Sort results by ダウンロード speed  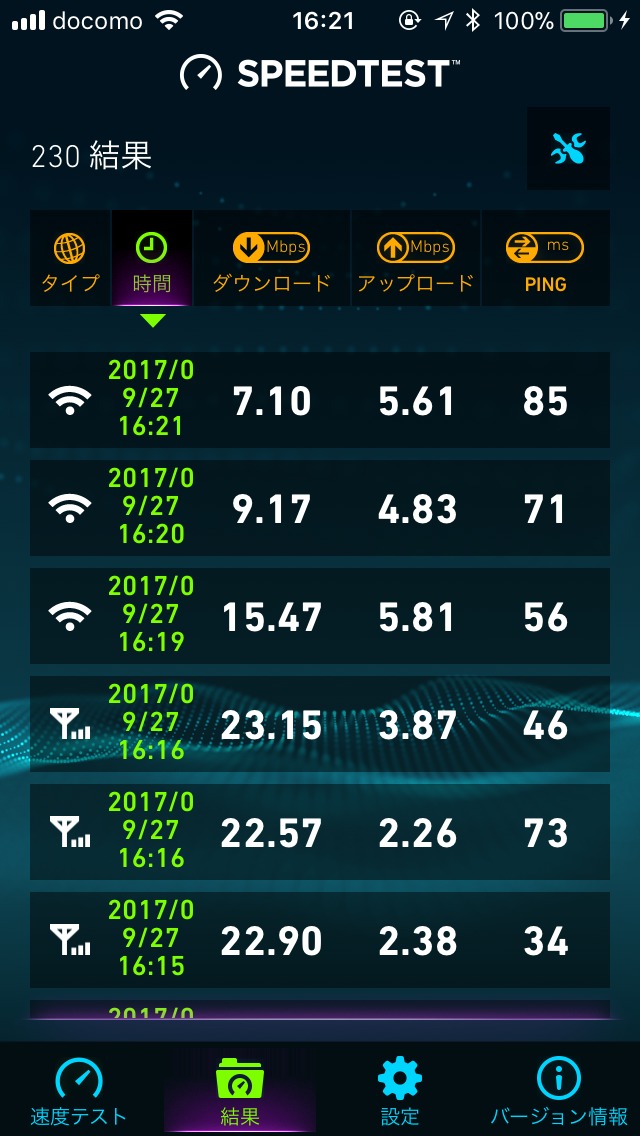[x=271, y=259]
